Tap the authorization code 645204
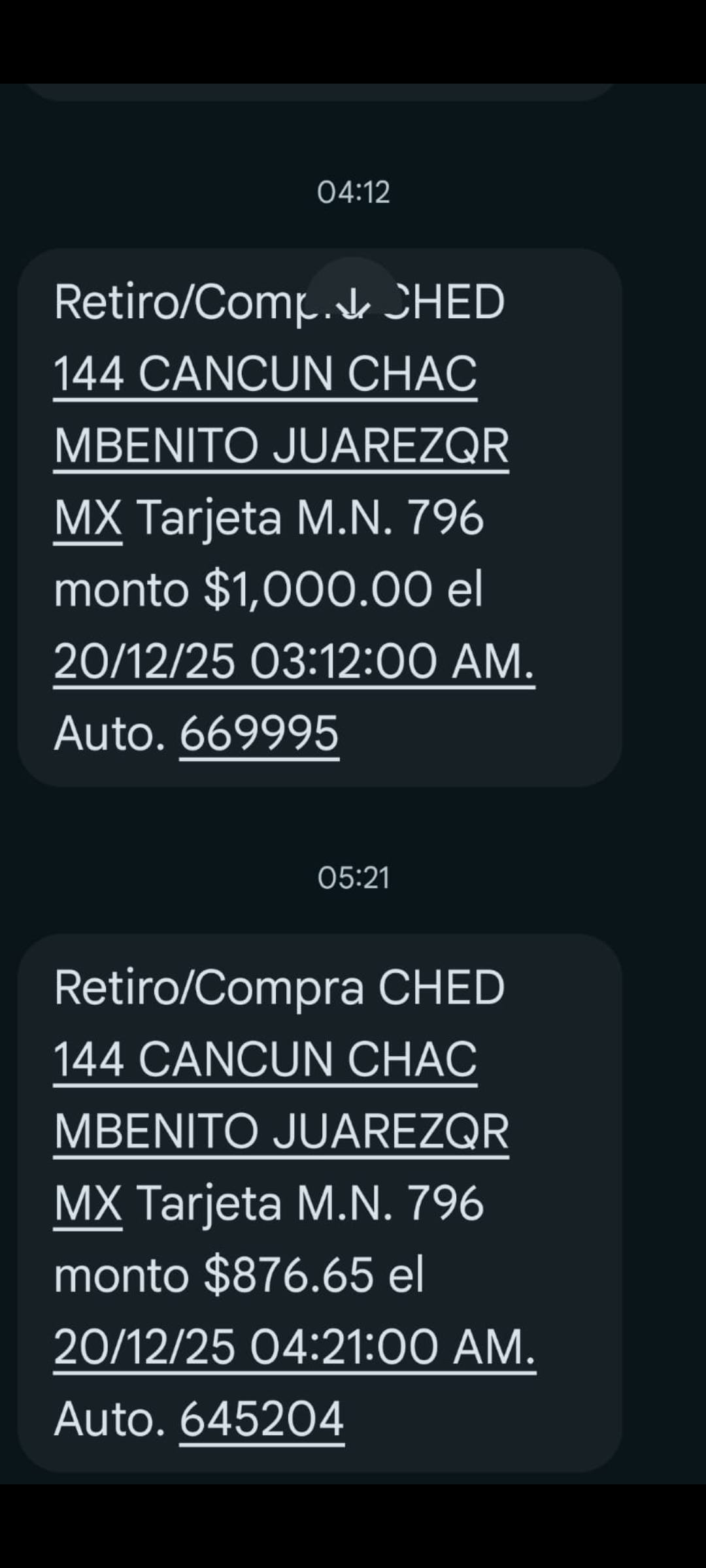 pos(262,1418)
